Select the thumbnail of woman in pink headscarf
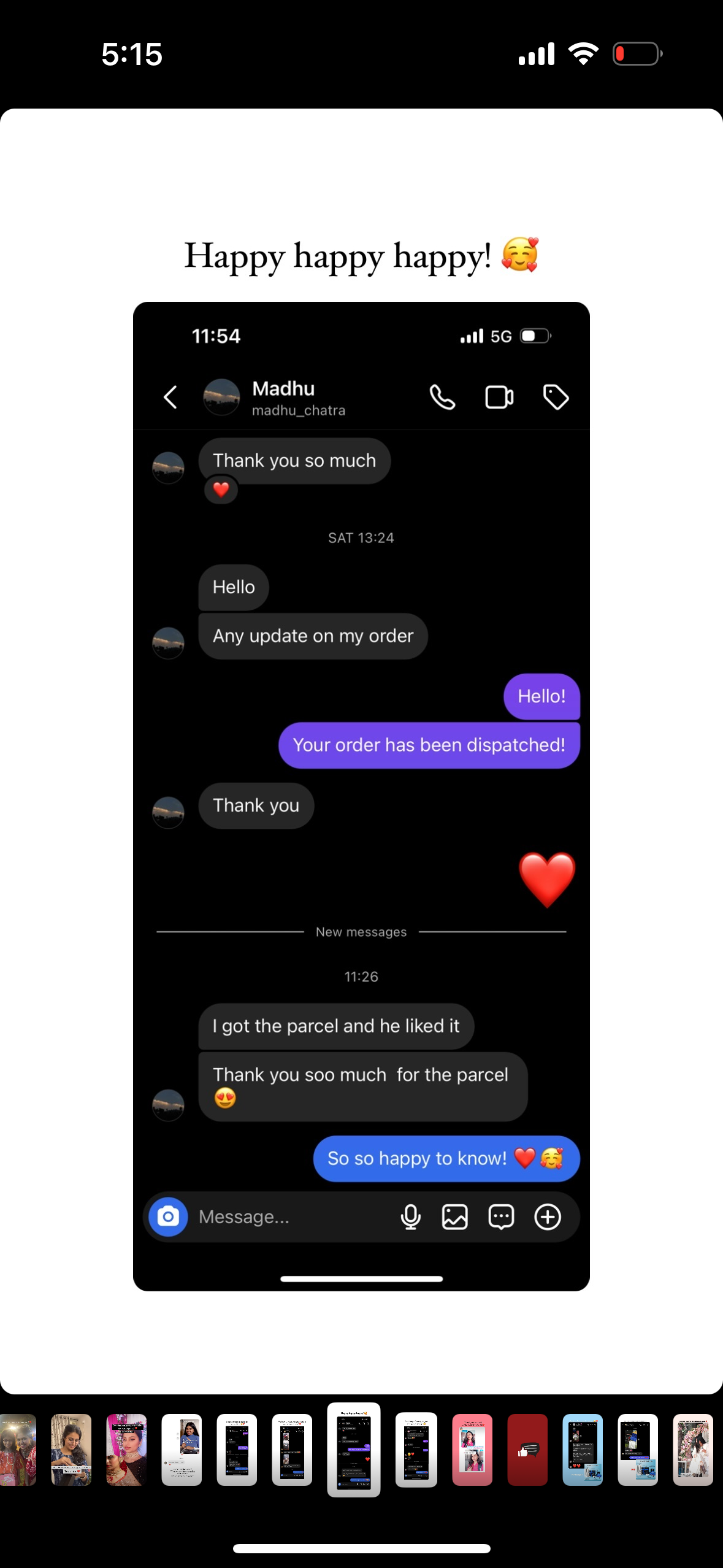 click(x=126, y=1450)
